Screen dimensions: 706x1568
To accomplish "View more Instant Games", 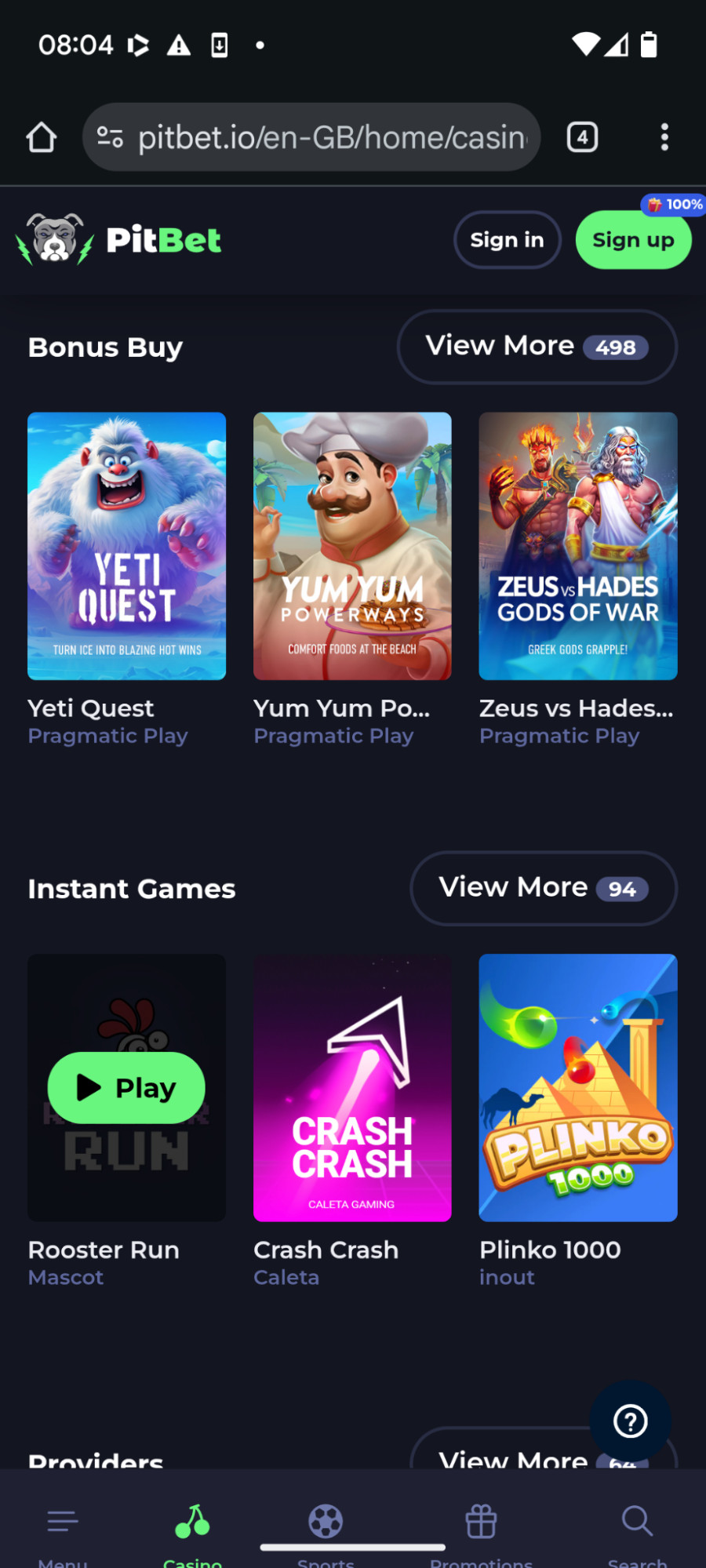I will [543, 888].
